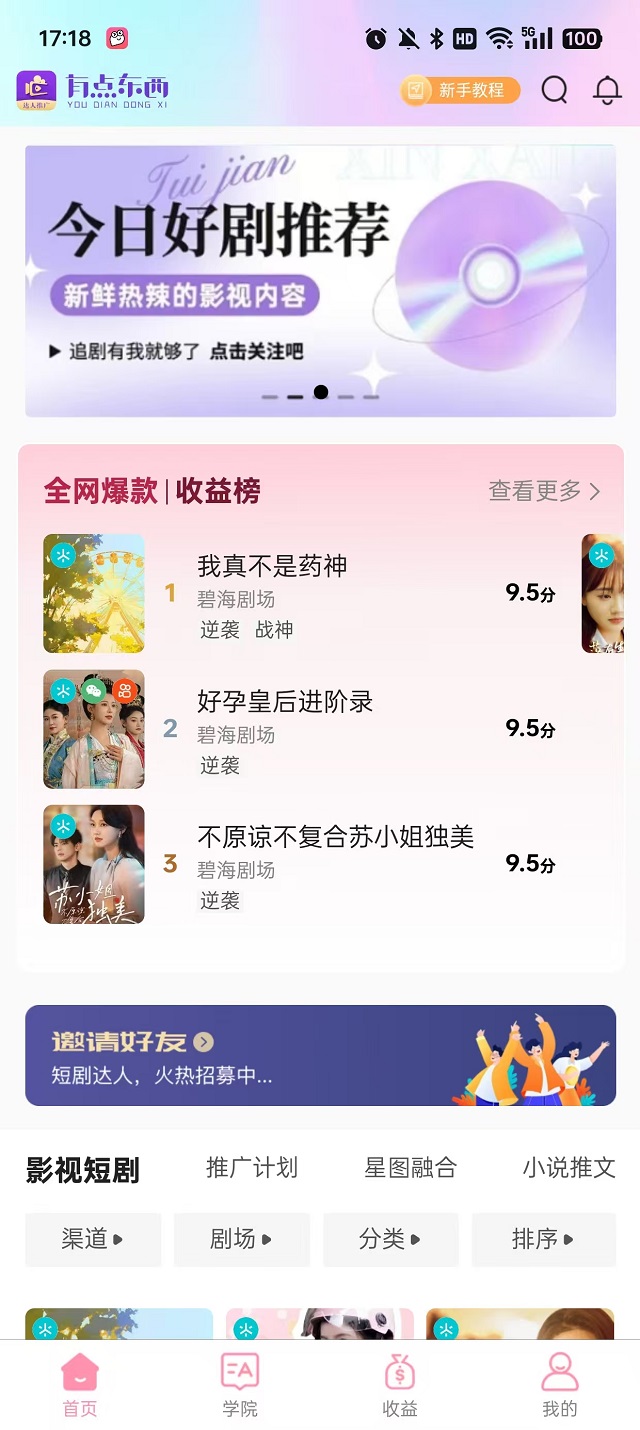
Task: Go to the 收益 tab
Action: tap(400, 1385)
